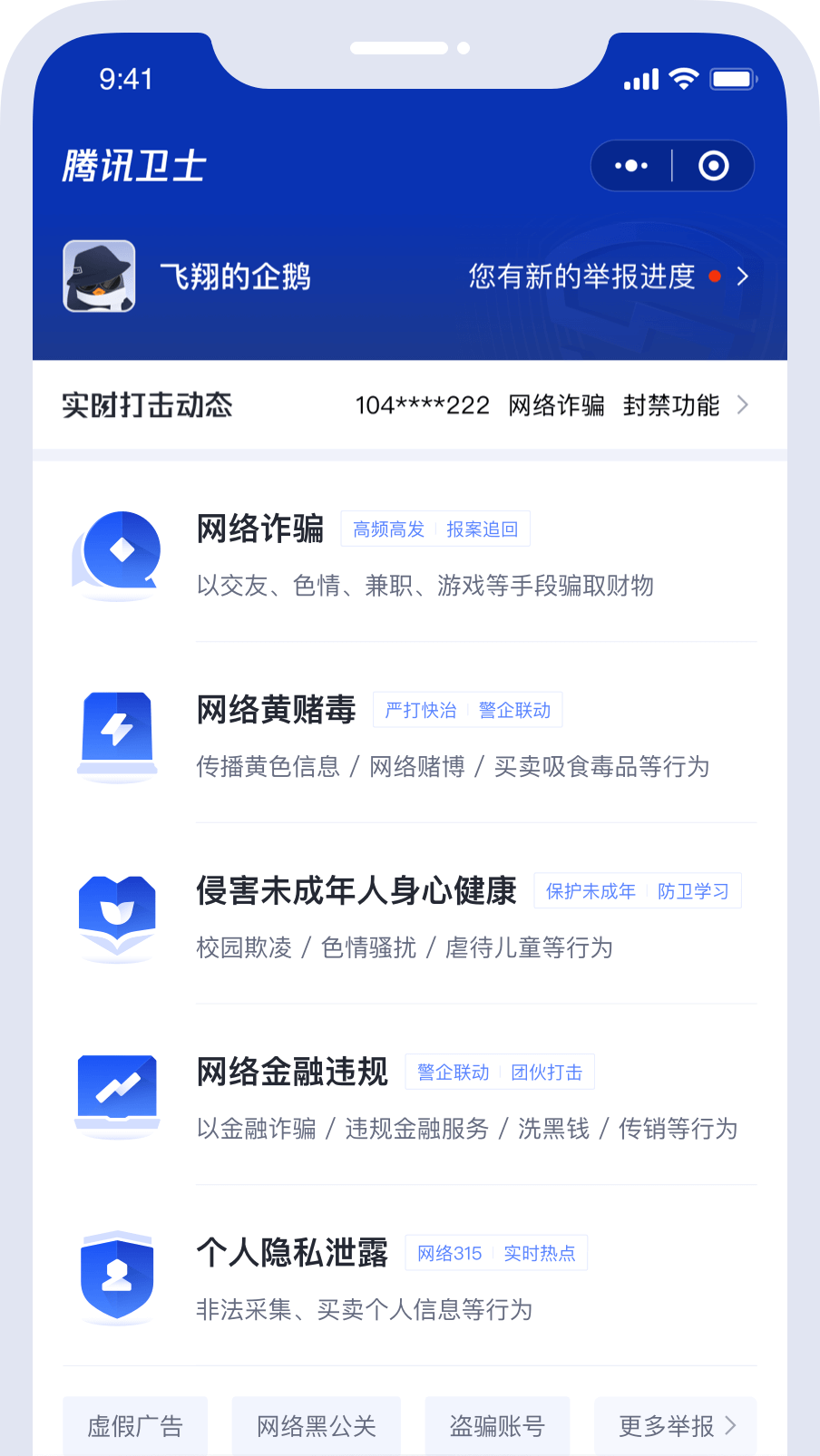Open 更多举报 for more categories
This screenshot has height=1456, width=820.
point(676,1426)
